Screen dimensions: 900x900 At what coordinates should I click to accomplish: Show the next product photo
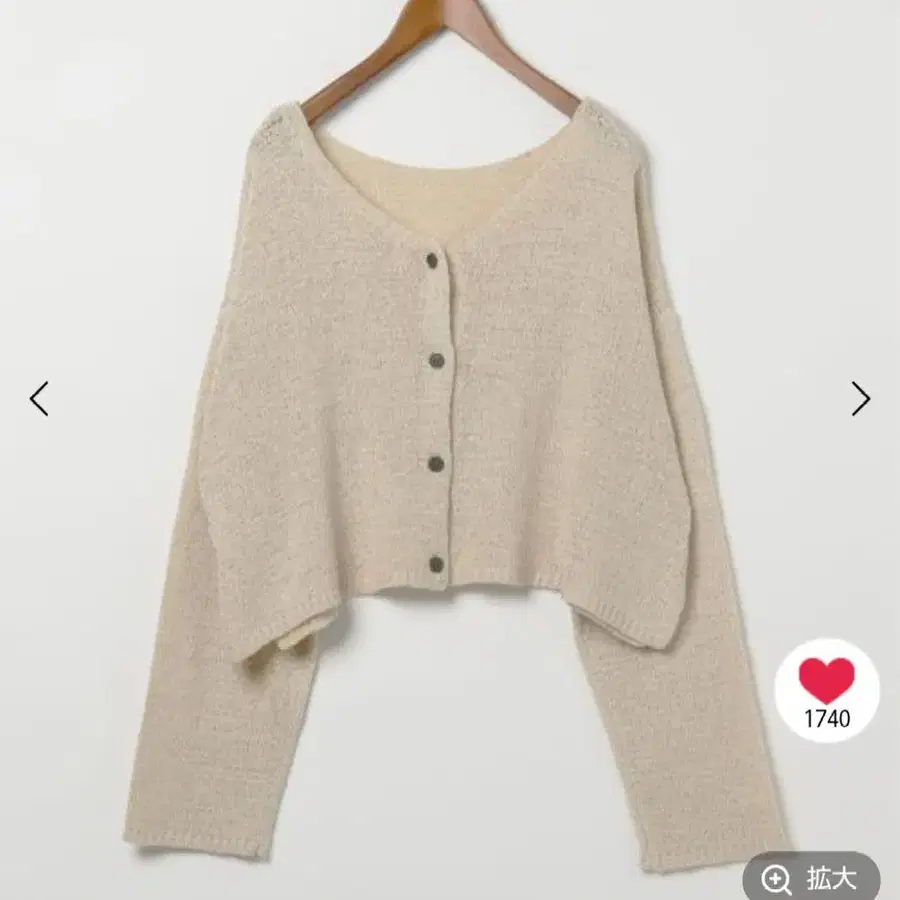(x=860, y=398)
